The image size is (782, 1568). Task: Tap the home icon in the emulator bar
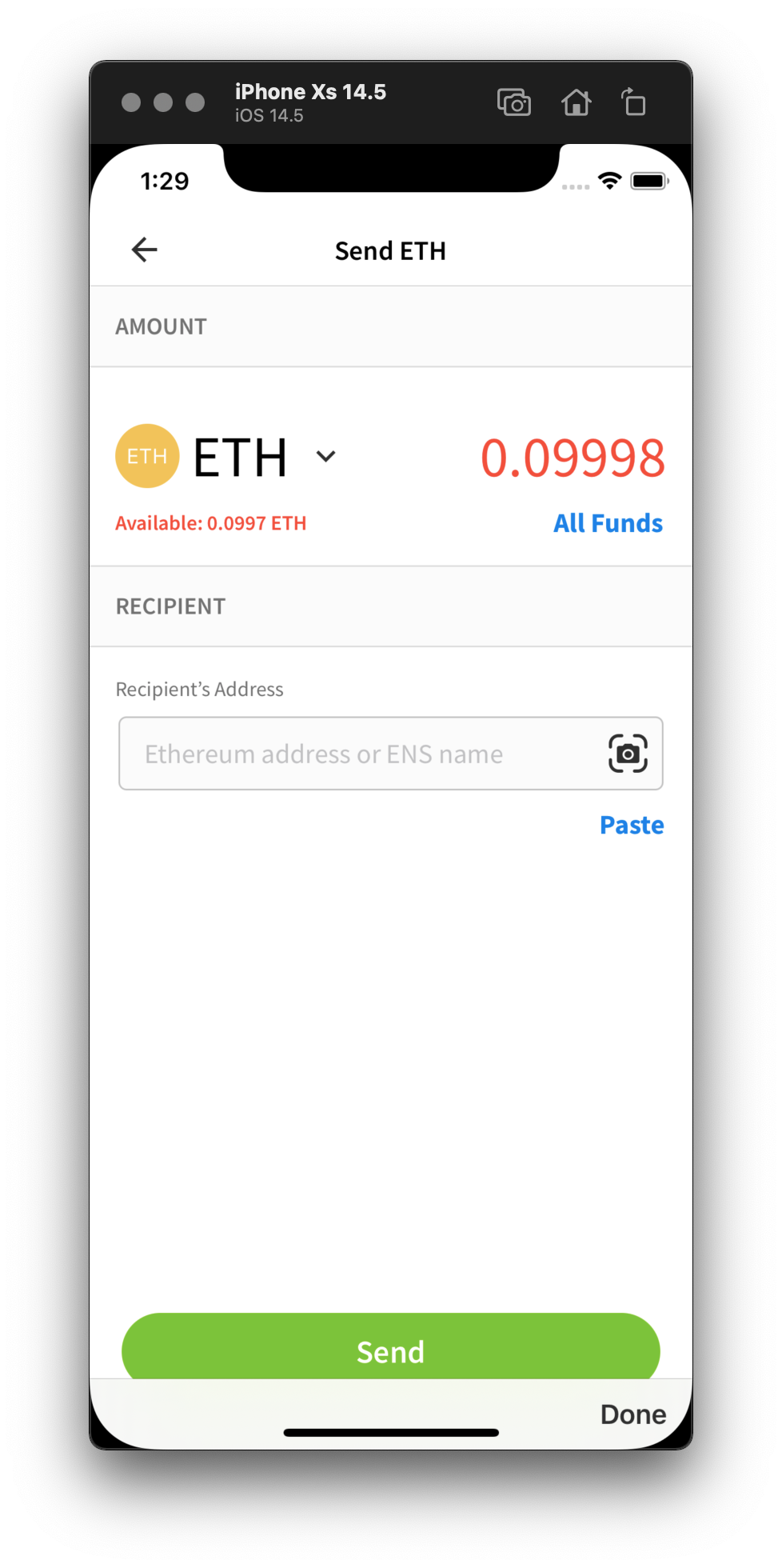[x=576, y=102]
